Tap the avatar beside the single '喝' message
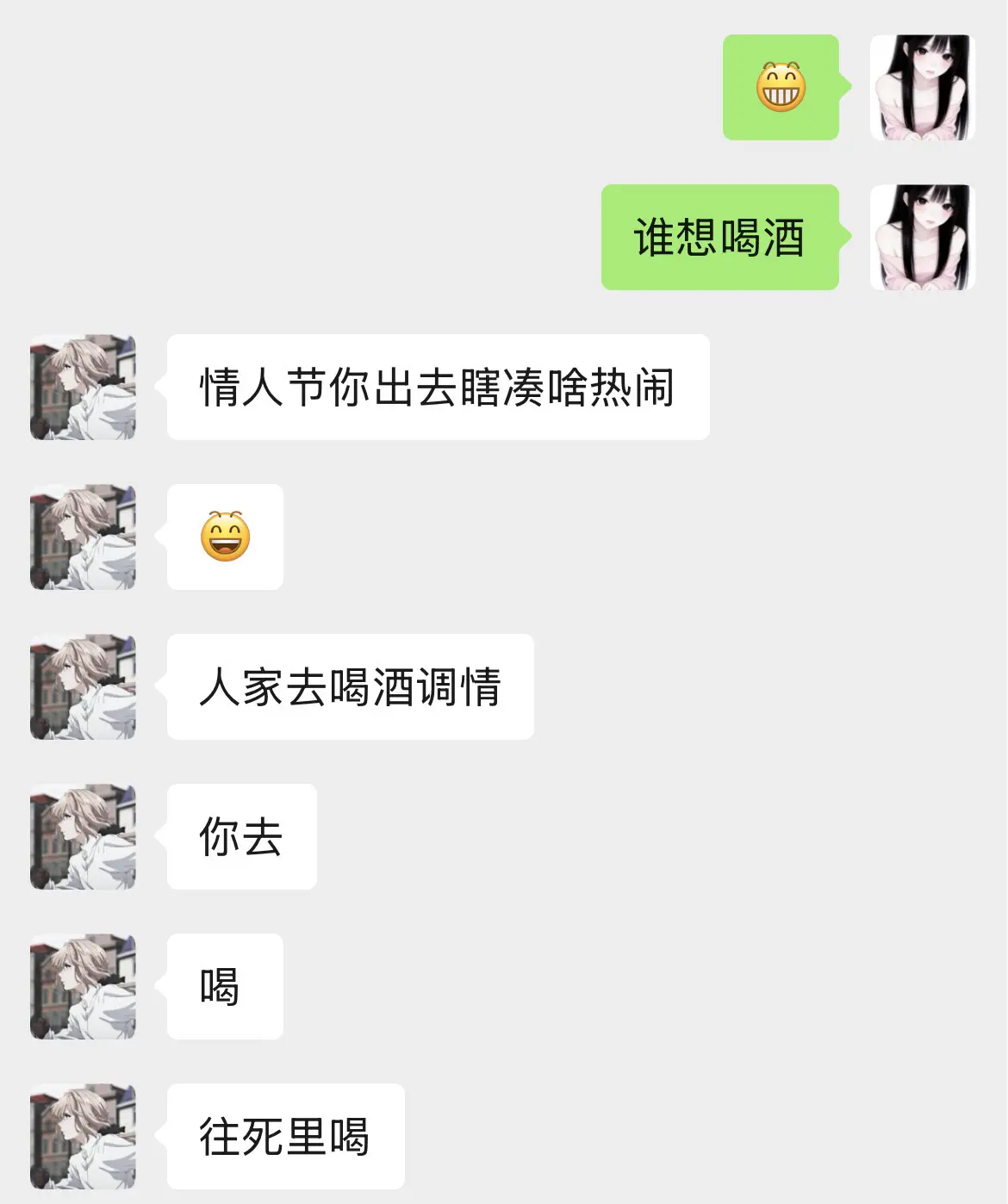Screen dimensions: 1008x1204 [x=82, y=986]
